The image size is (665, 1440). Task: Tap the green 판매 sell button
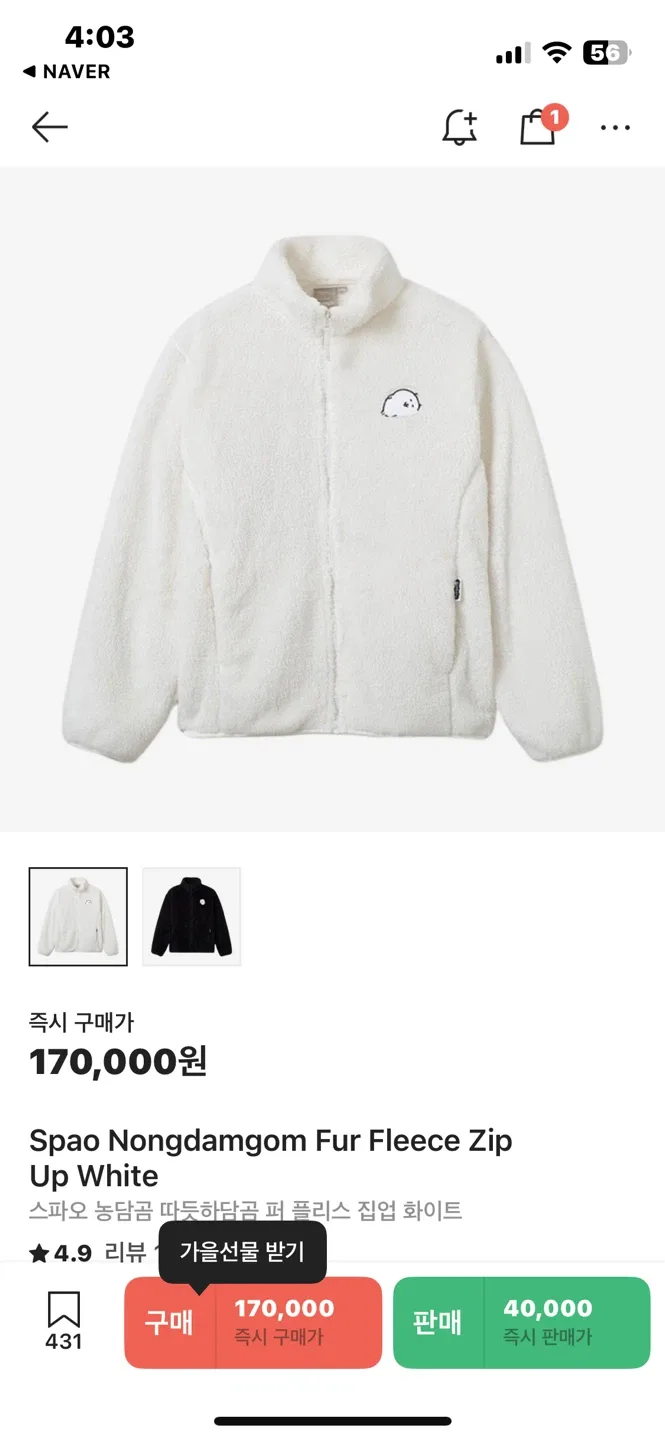tap(521, 1322)
